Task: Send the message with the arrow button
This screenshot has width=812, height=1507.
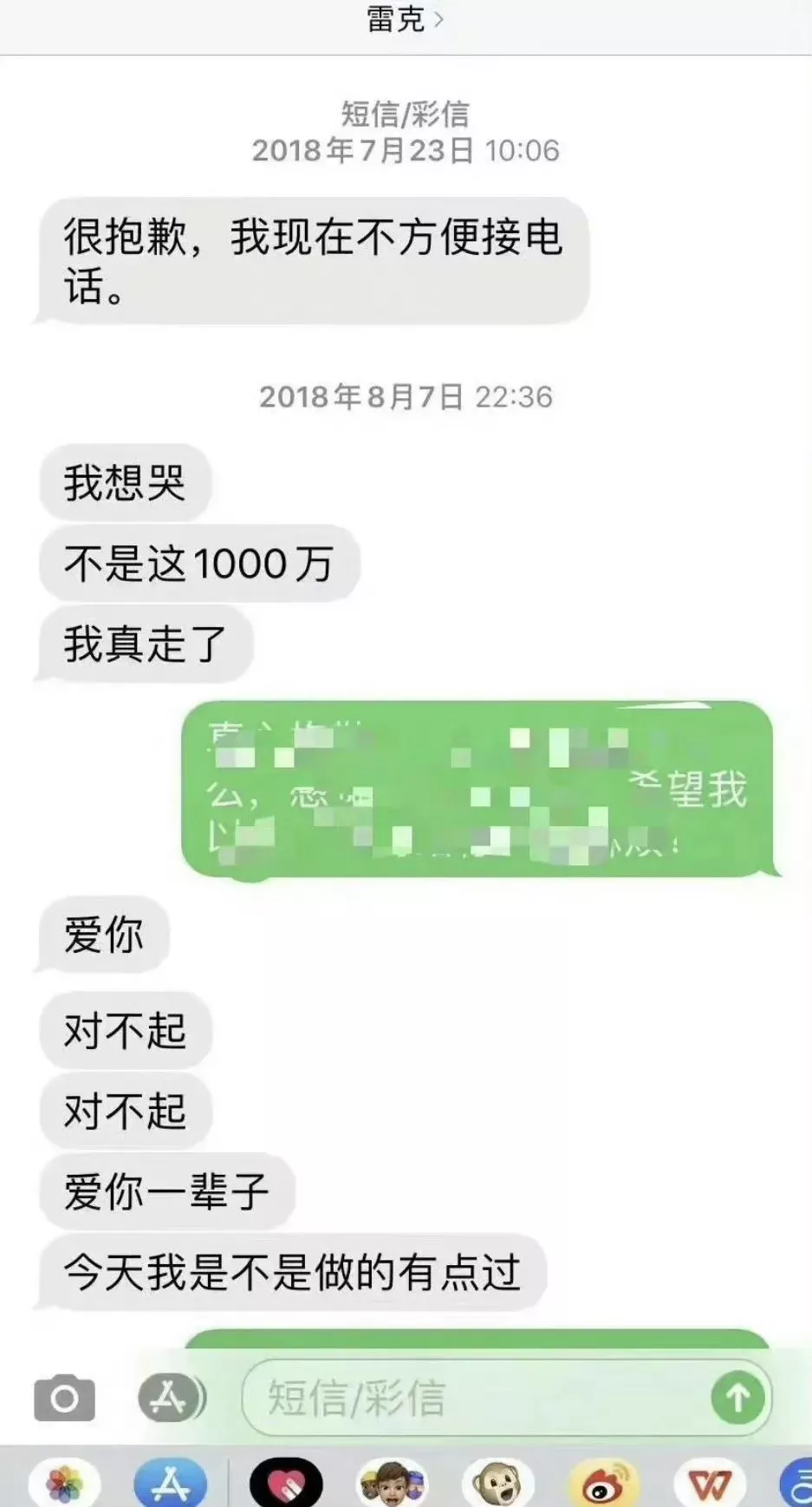Action: pos(737,1398)
